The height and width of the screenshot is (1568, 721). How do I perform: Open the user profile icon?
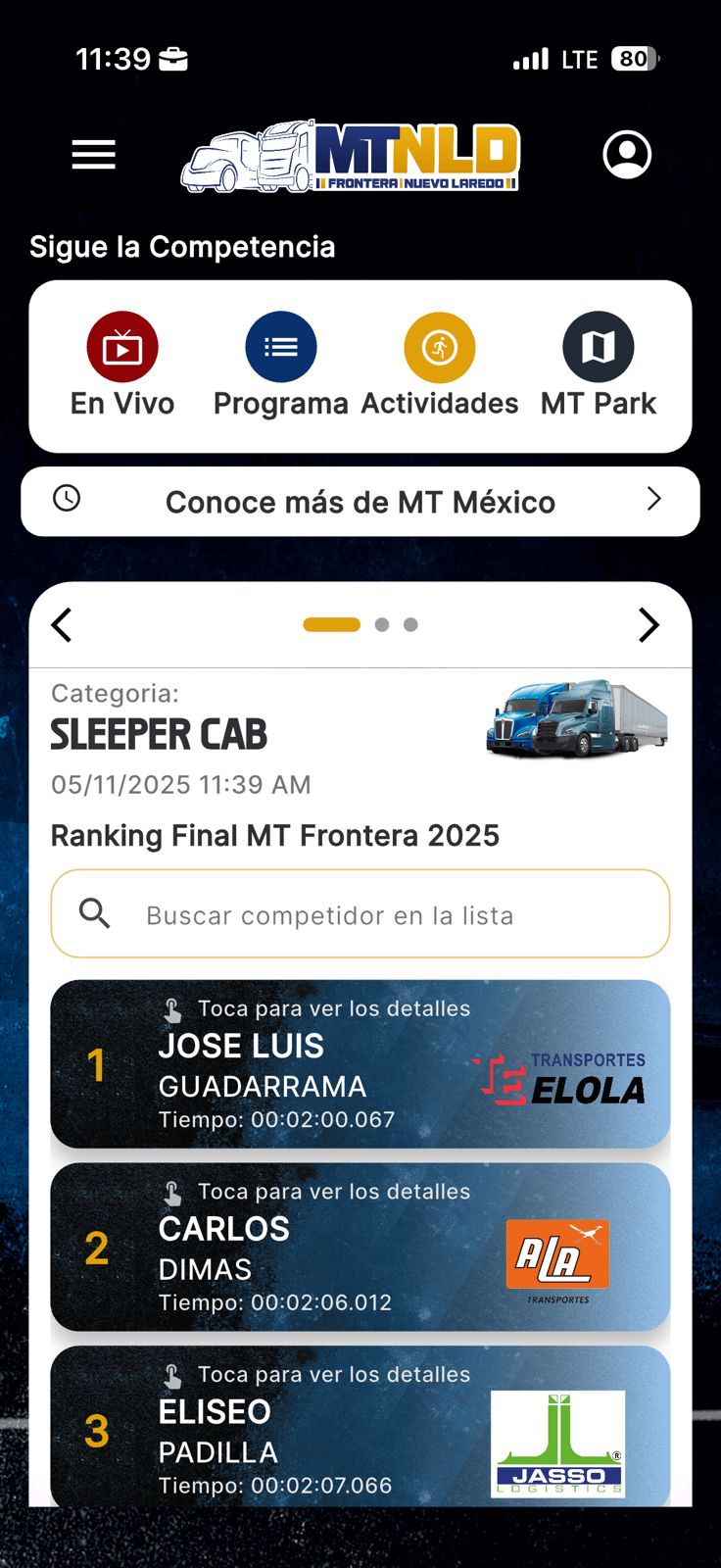(628, 154)
